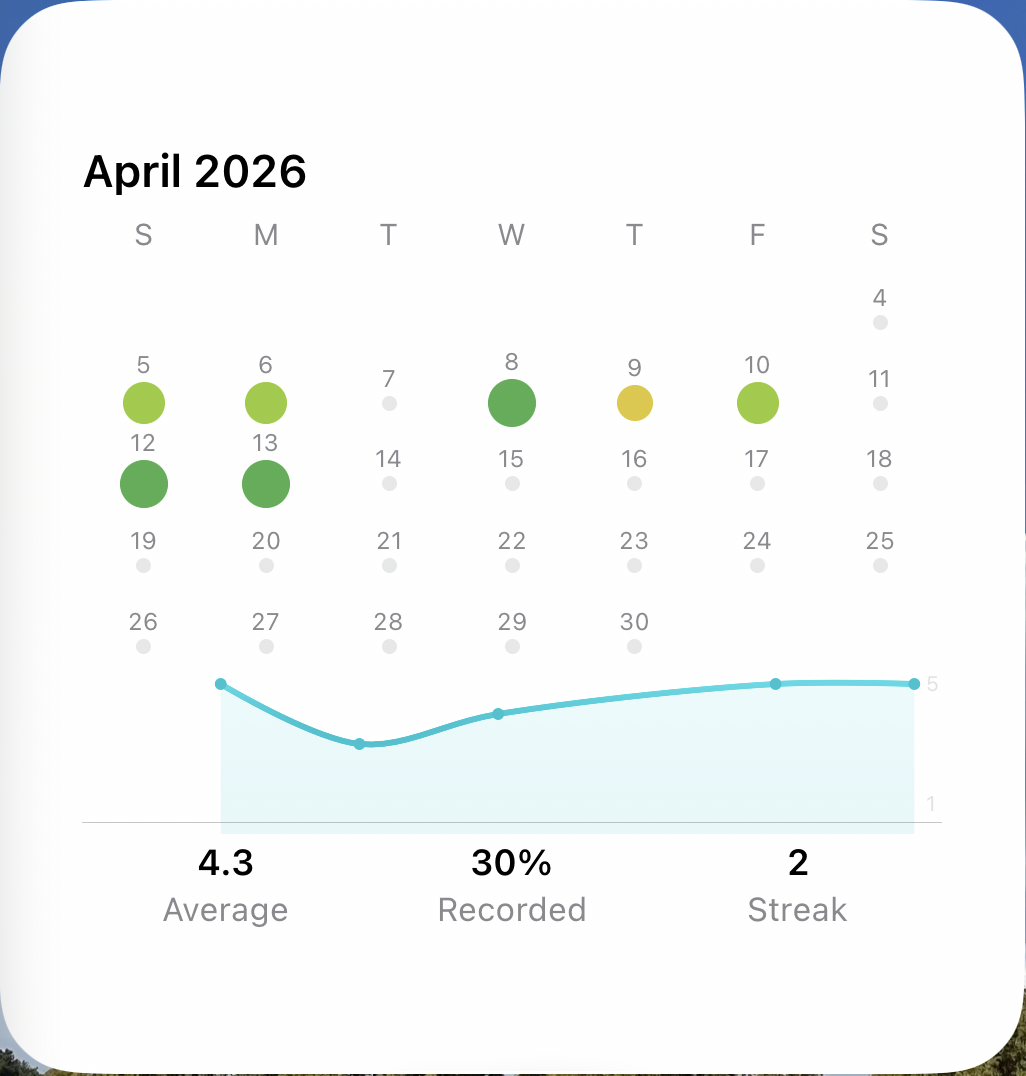Tap April 6 on the calendar
This screenshot has height=1076, width=1026.
[266, 403]
